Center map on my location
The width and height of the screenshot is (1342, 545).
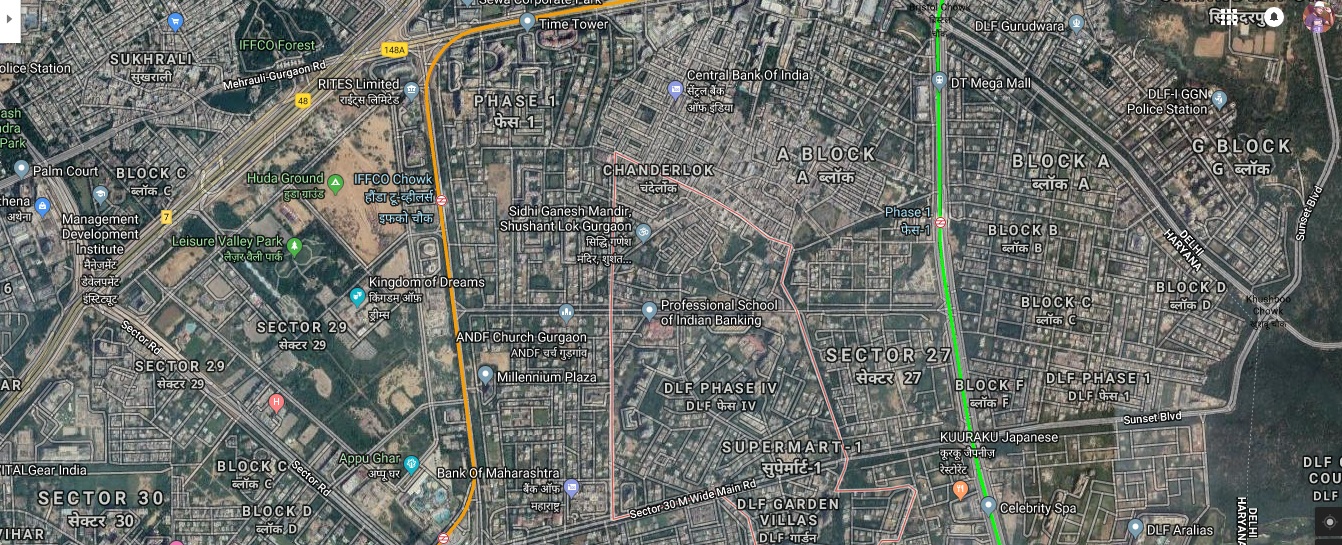tap(1328, 522)
